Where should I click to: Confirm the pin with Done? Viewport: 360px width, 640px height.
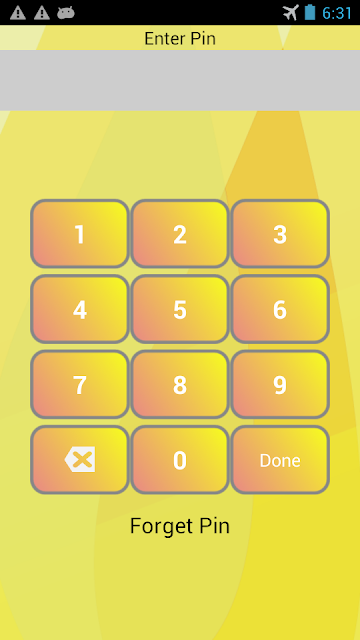(280, 460)
